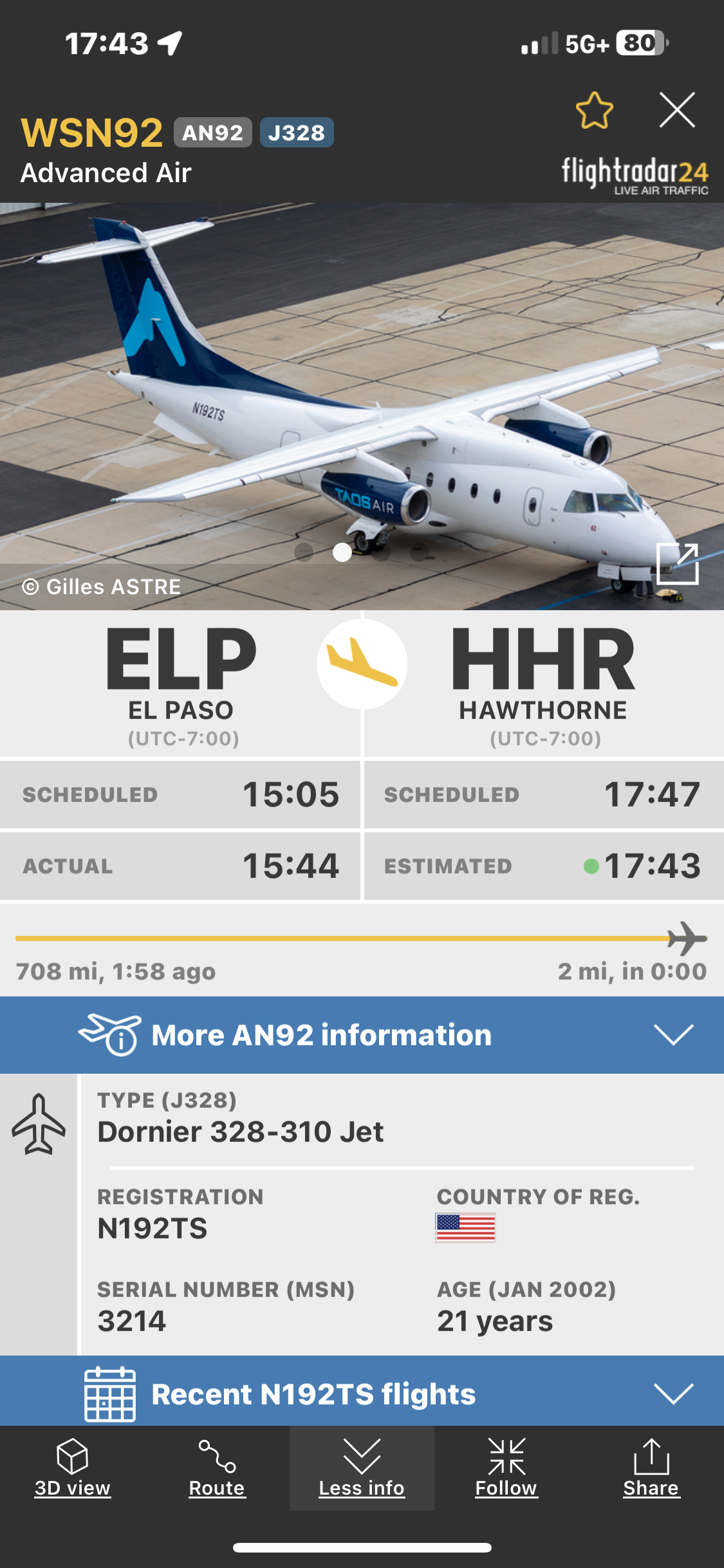724x1568 pixels.
Task: Show the flight route
Action: 217,1468
